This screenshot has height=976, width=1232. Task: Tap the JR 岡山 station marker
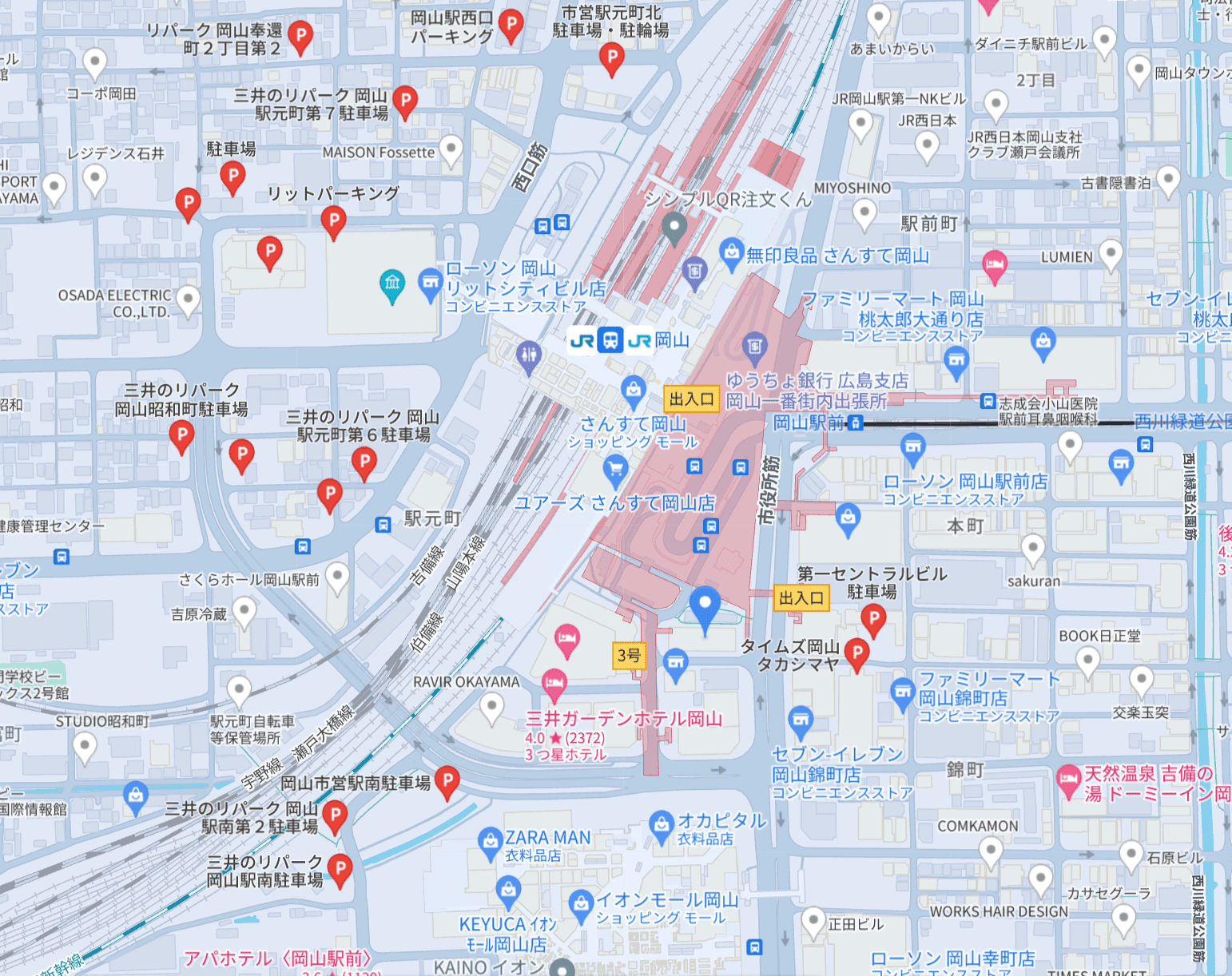tap(610, 340)
